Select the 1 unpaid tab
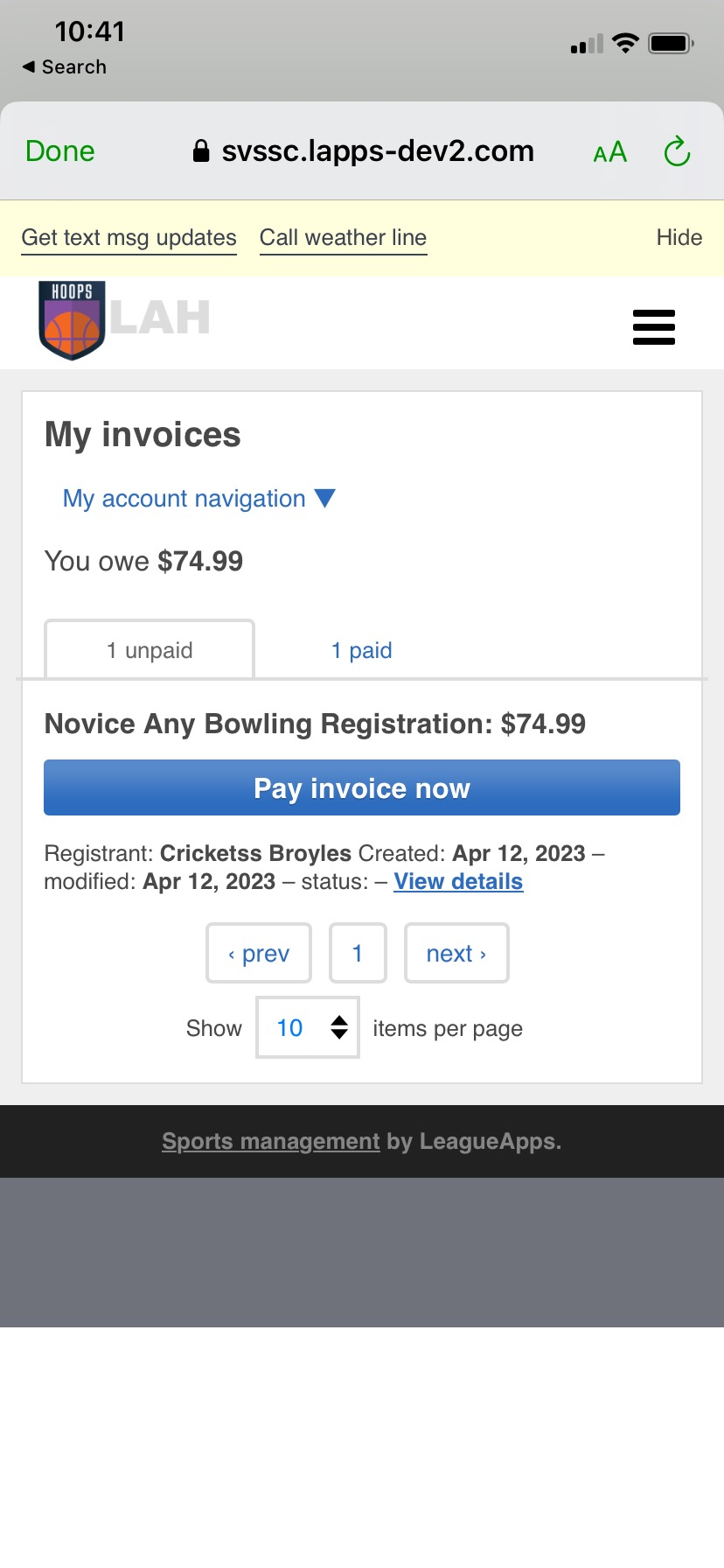The image size is (724, 1568). point(150,649)
